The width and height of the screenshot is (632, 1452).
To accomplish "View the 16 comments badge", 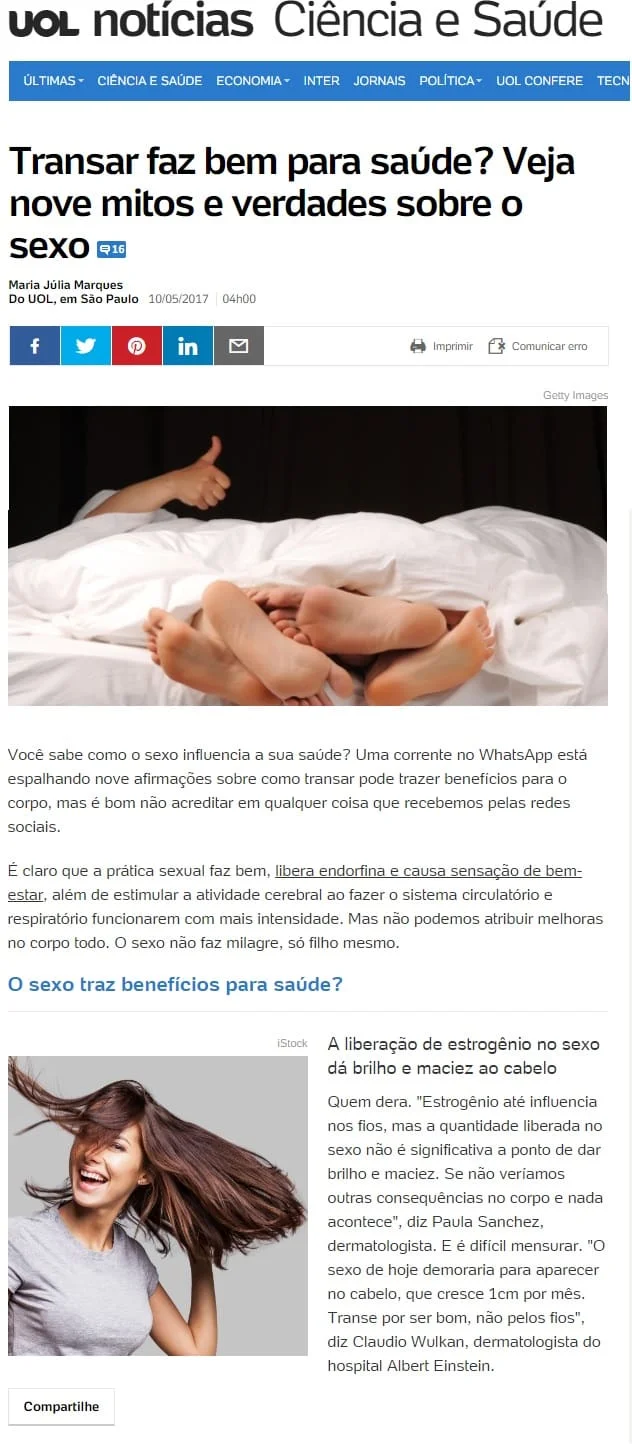I will pyautogui.click(x=112, y=249).
